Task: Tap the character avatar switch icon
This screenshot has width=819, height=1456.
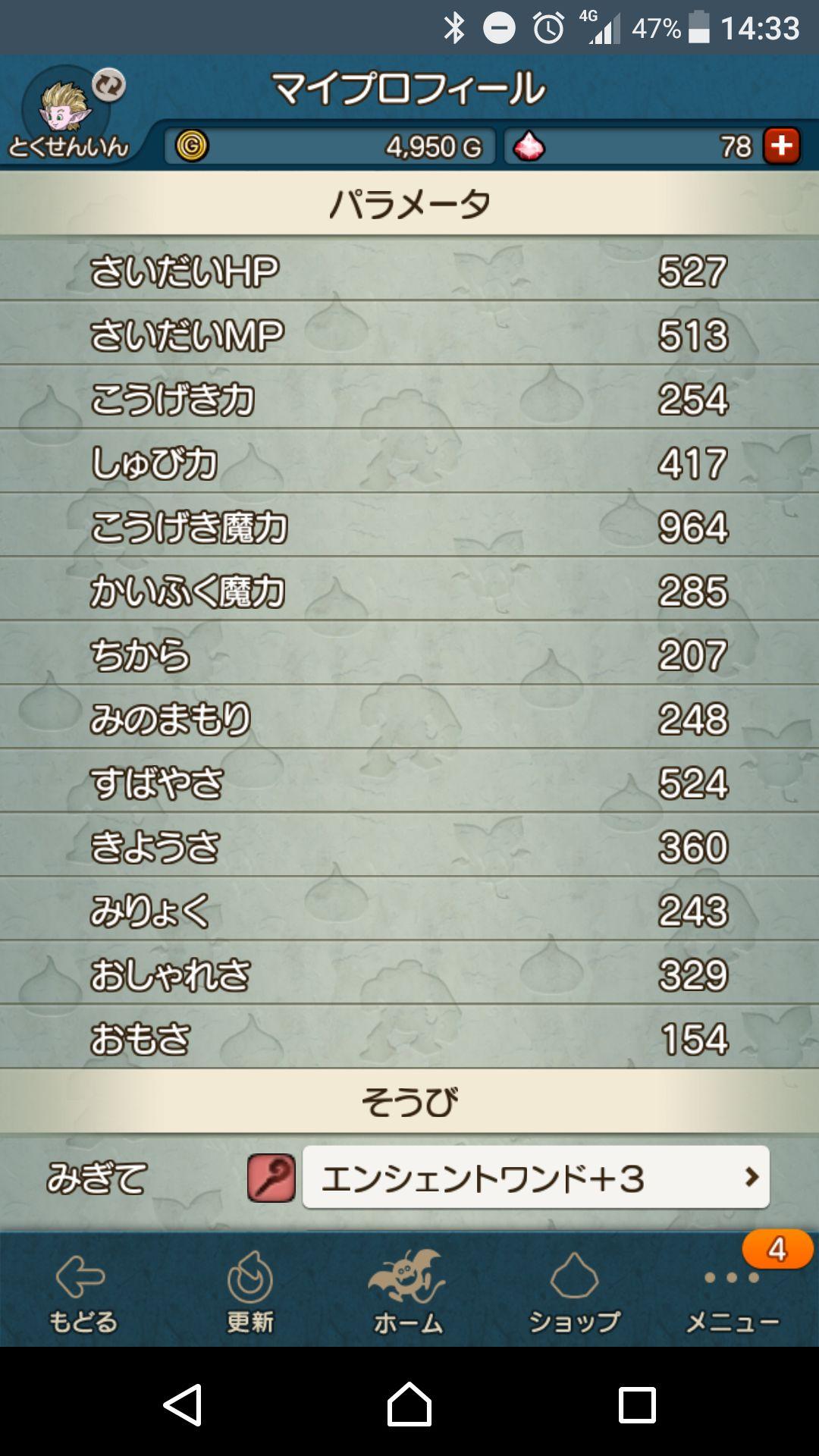Action: click(x=108, y=85)
